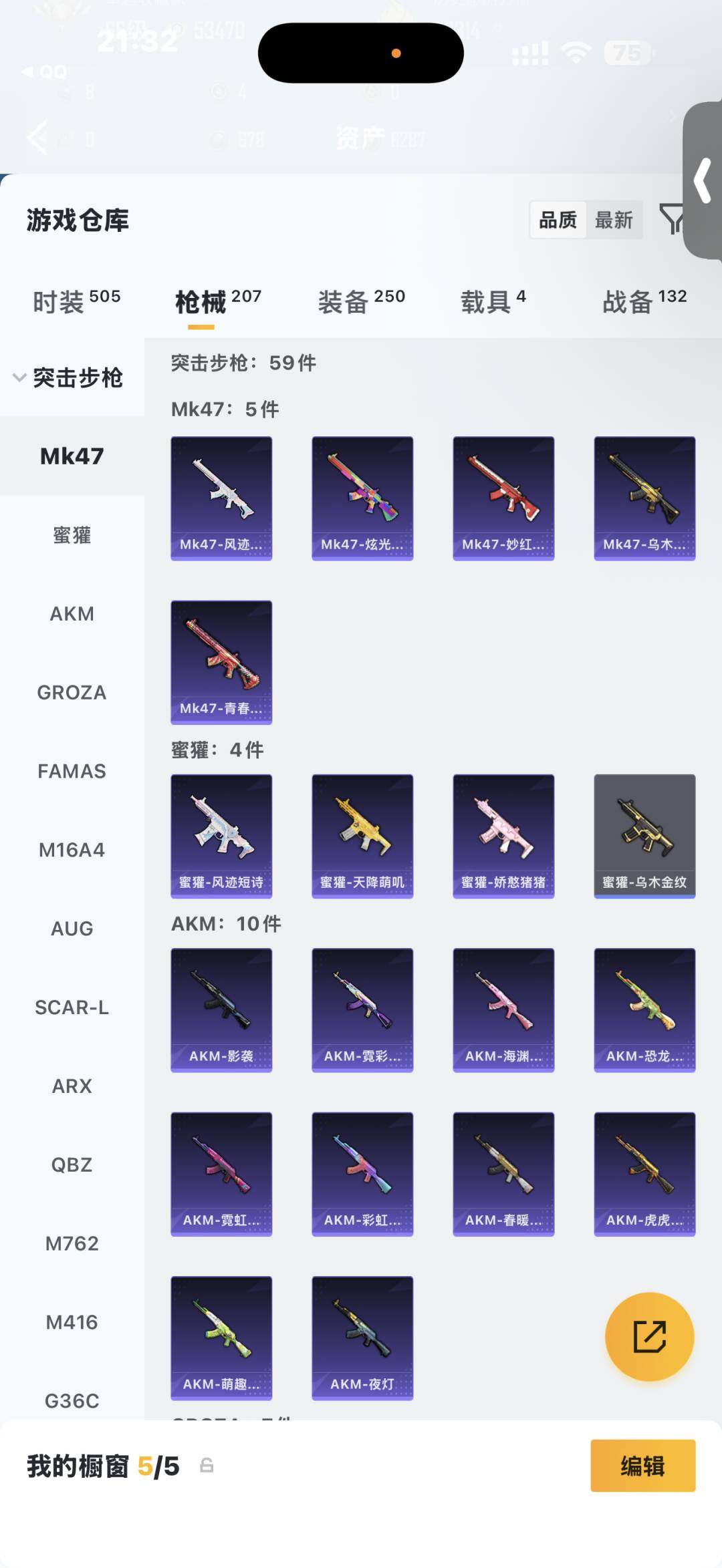Image resolution: width=722 pixels, height=1568 pixels.
Task: Open the Mk47-风迹 skin card
Action: 221,498
